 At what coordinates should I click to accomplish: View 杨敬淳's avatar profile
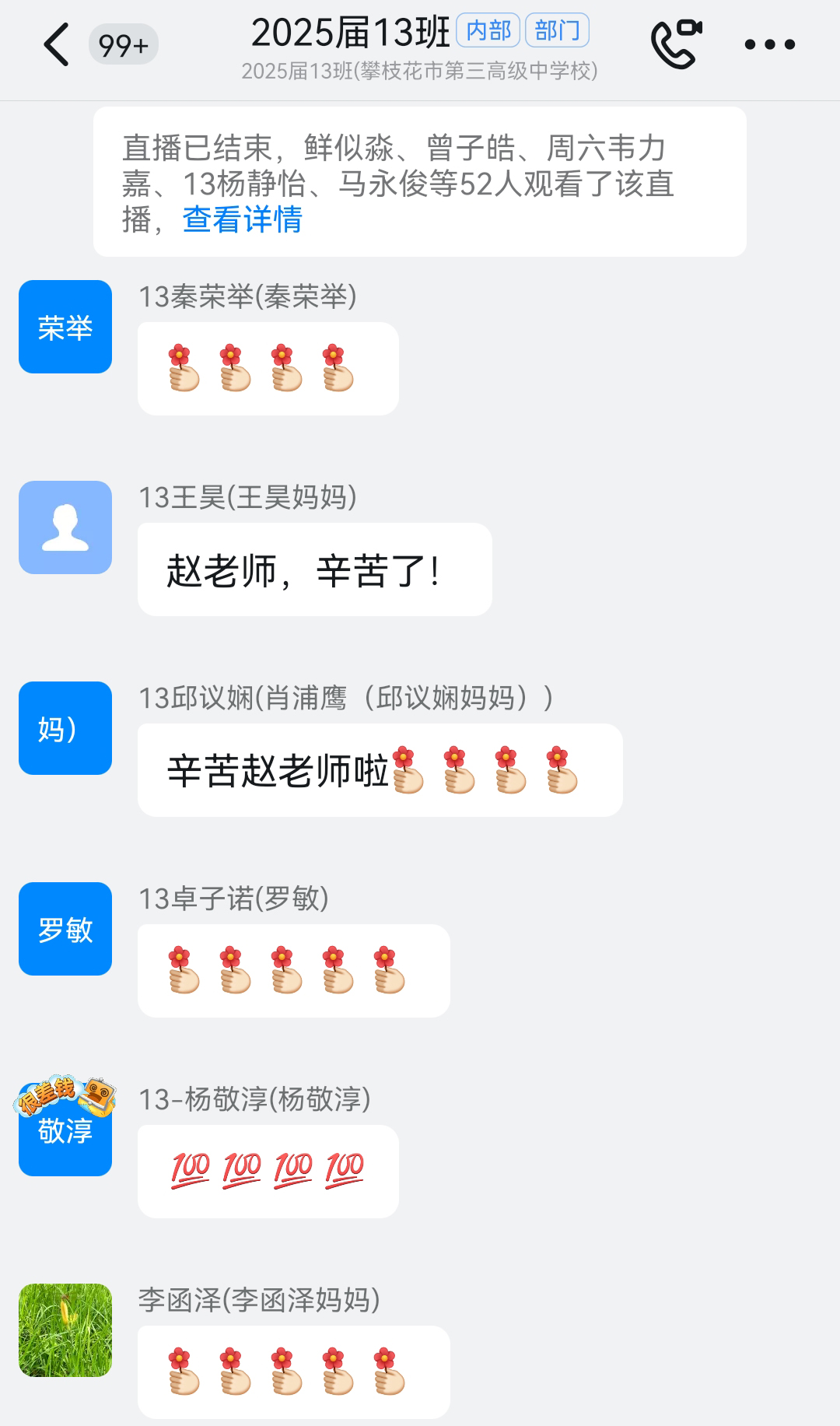65,1130
